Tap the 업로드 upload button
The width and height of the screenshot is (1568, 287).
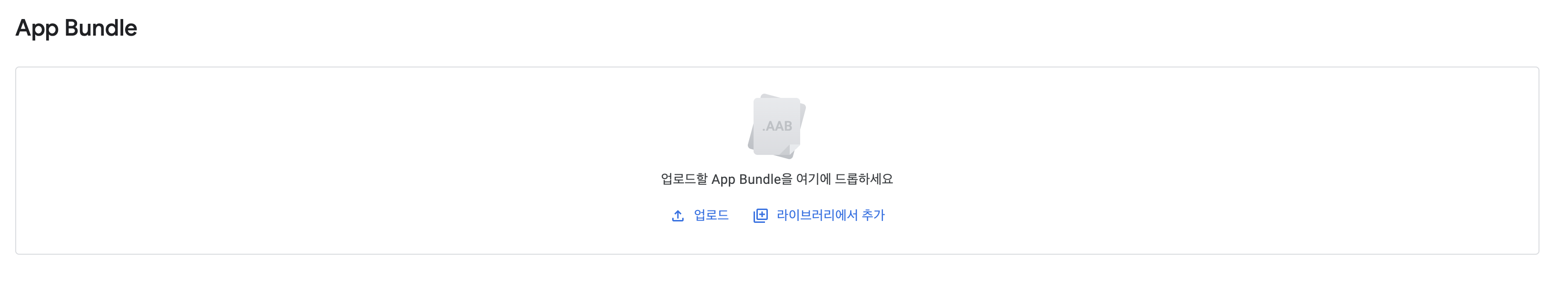700,215
